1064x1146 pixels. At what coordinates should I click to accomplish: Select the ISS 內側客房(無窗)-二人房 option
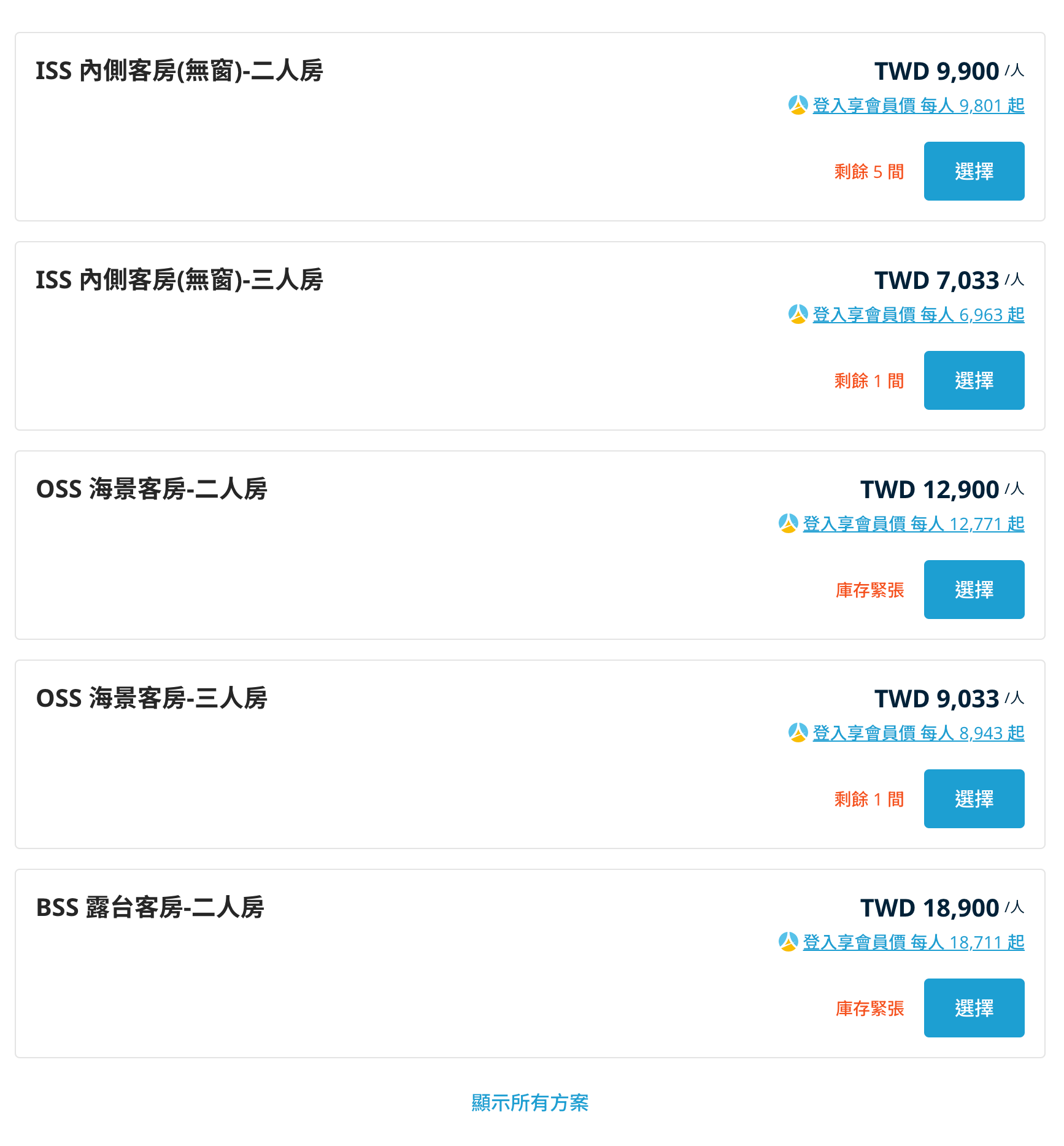click(974, 171)
